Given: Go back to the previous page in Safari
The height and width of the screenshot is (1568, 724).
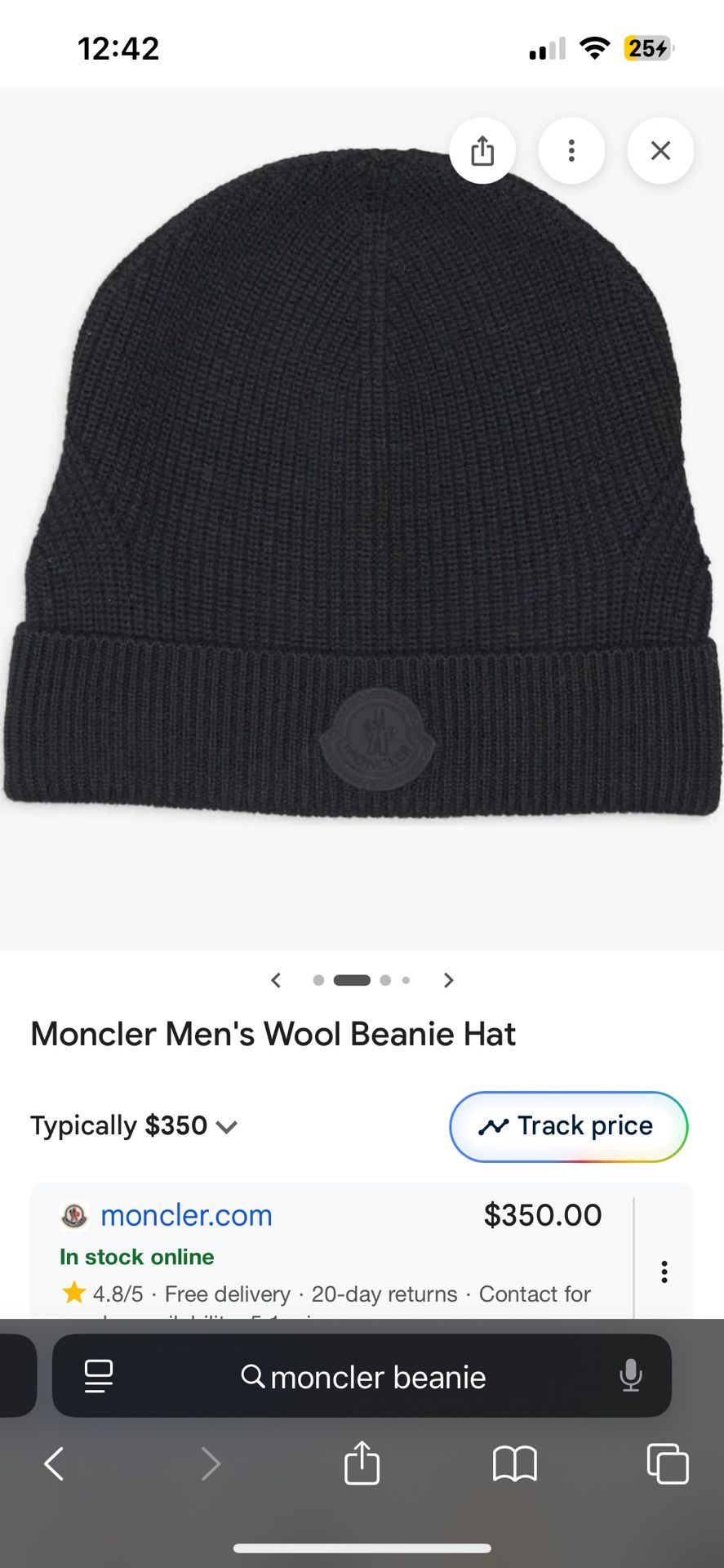Looking at the screenshot, I should tap(54, 1464).
